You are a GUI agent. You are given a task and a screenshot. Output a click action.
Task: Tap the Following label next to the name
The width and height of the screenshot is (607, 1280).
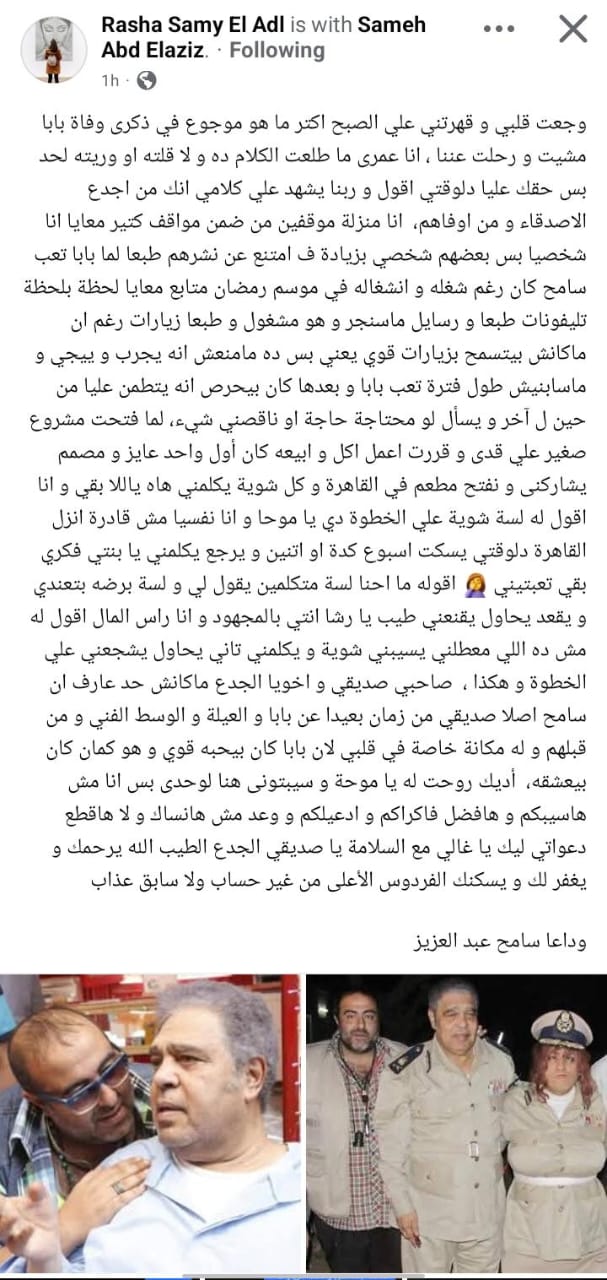coord(277,49)
